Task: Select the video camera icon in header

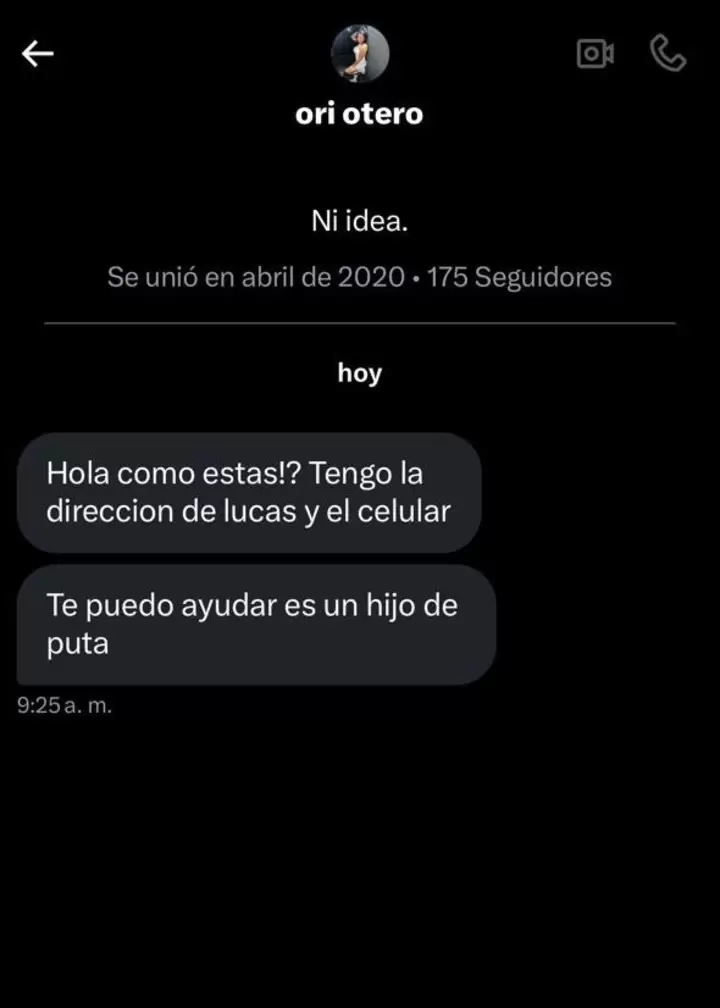Action: click(x=596, y=54)
